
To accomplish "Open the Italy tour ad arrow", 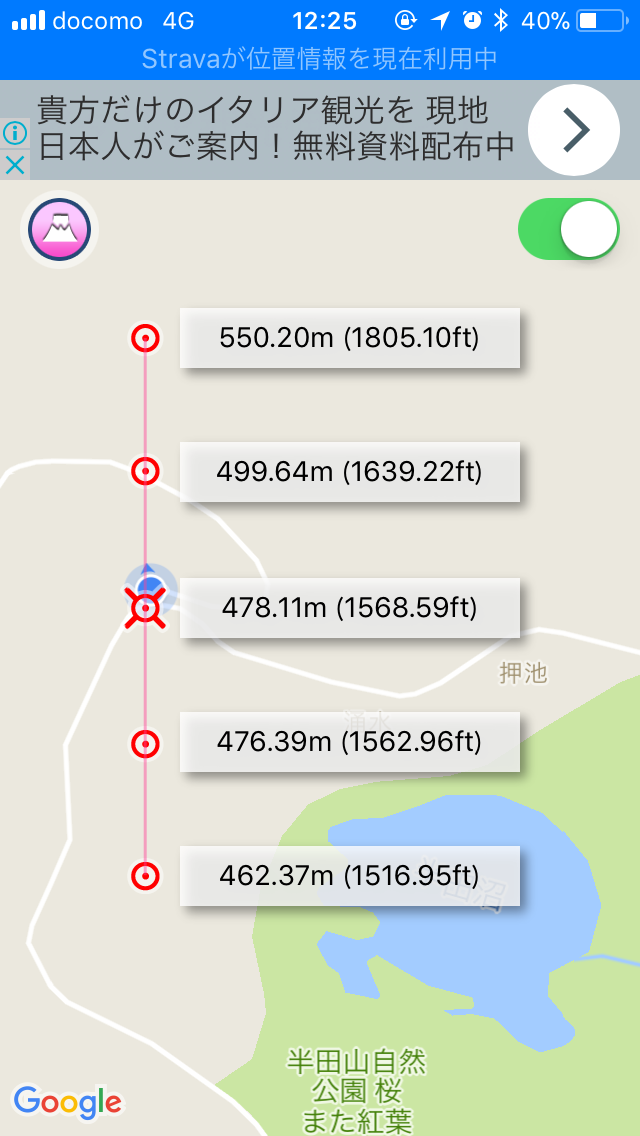I will (x=574, y=130).
